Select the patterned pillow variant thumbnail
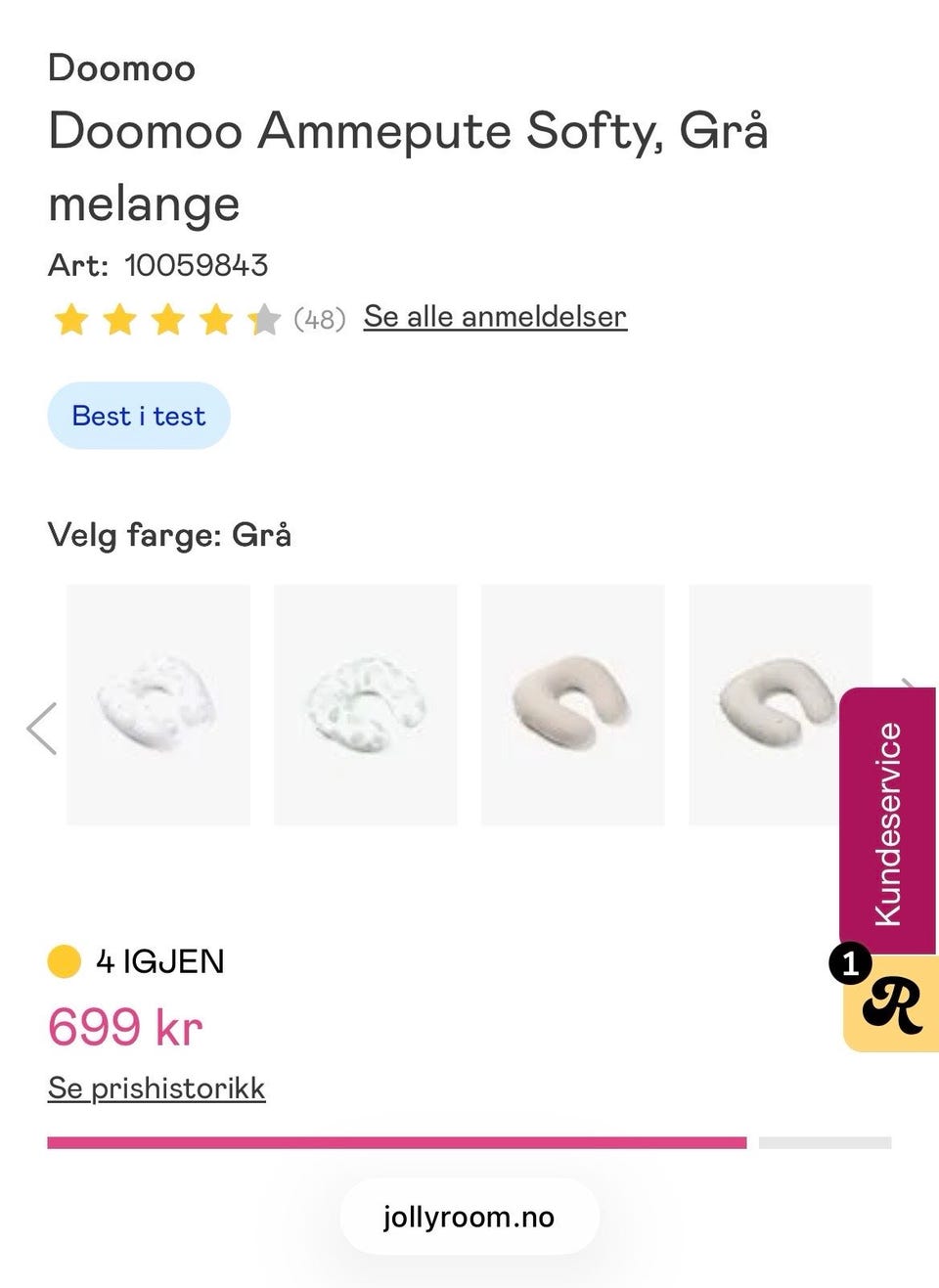The height and width of the screenshot is (1288, 939). pos(365,703)
